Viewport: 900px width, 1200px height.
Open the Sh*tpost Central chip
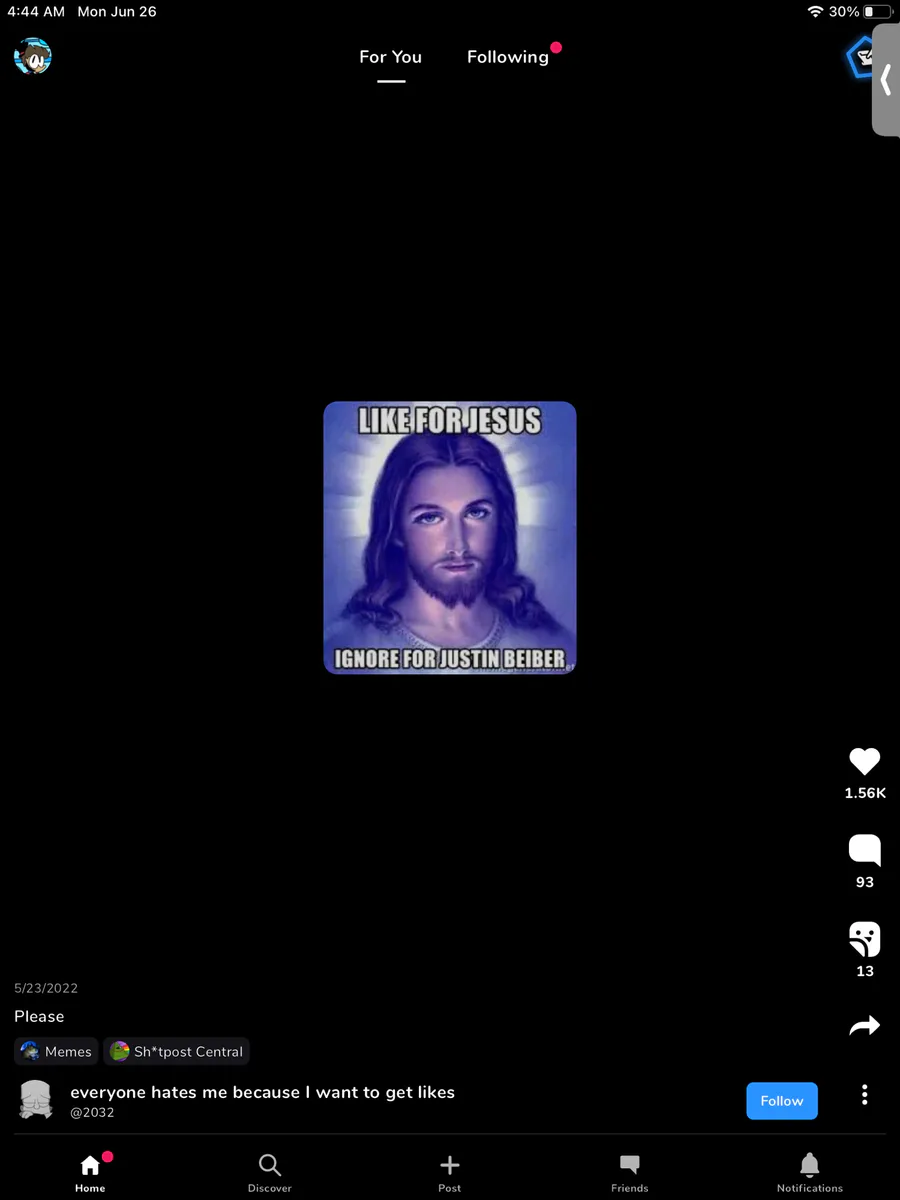point(177,1051)
